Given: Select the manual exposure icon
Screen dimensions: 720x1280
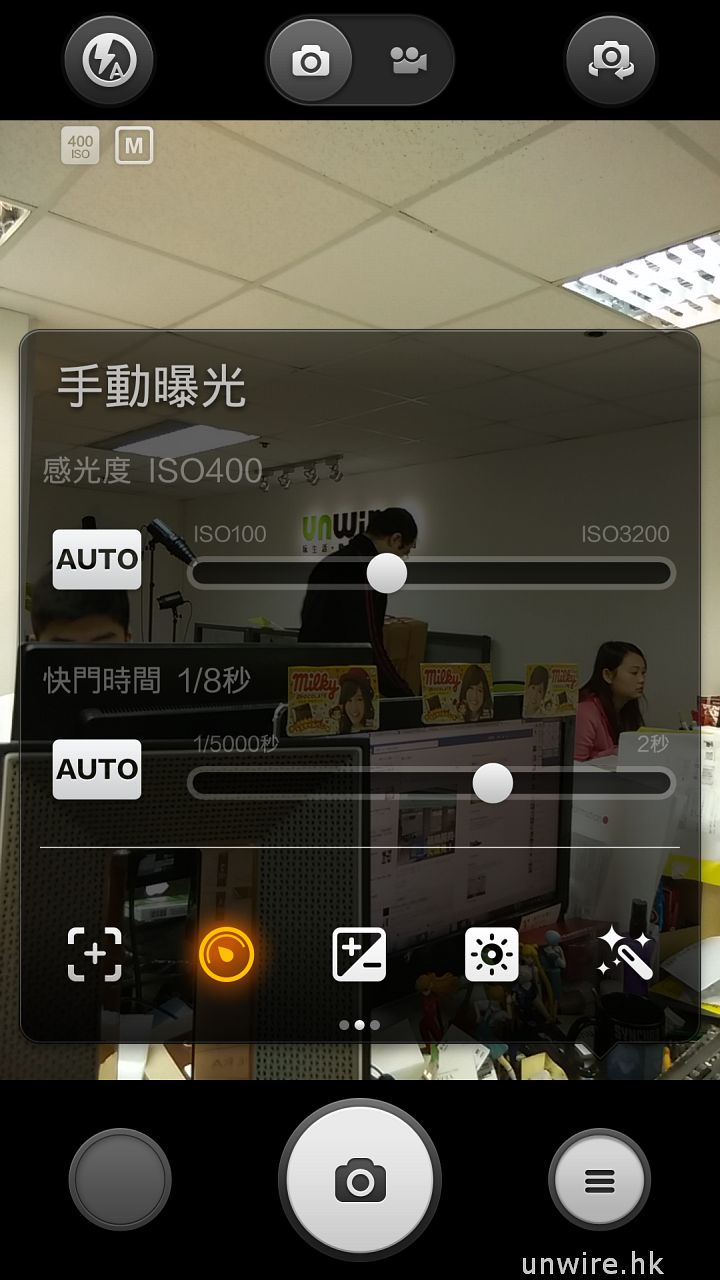Looking at the screenshot, I should 226,954.
